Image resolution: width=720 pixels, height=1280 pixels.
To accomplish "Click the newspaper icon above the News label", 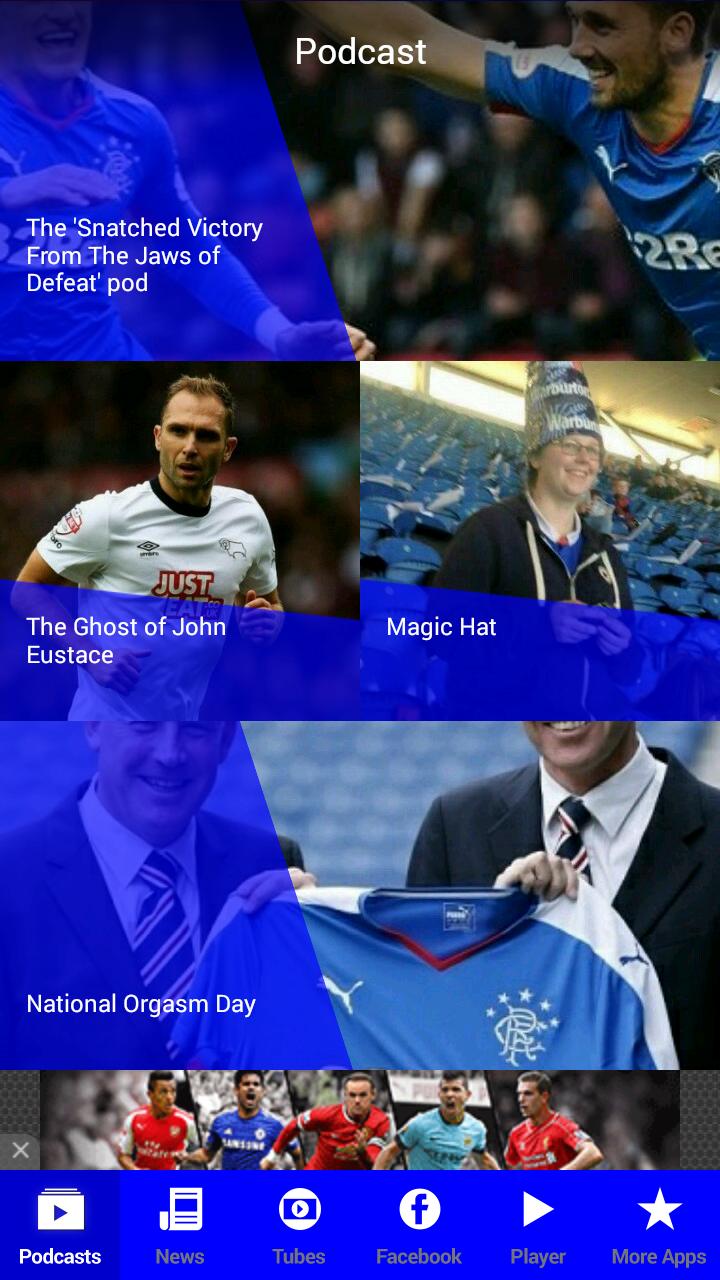I will [179, 1209].
